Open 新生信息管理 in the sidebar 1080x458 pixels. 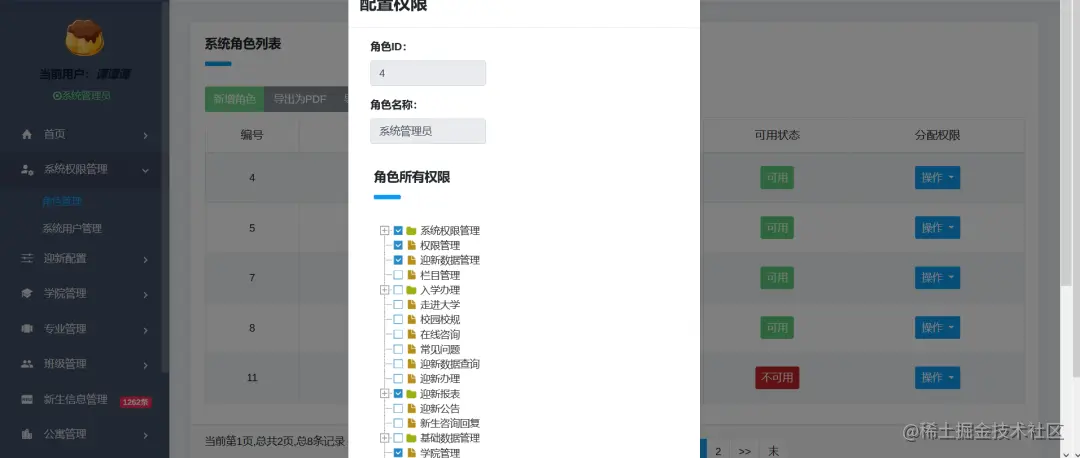click(x=75, y=400)
